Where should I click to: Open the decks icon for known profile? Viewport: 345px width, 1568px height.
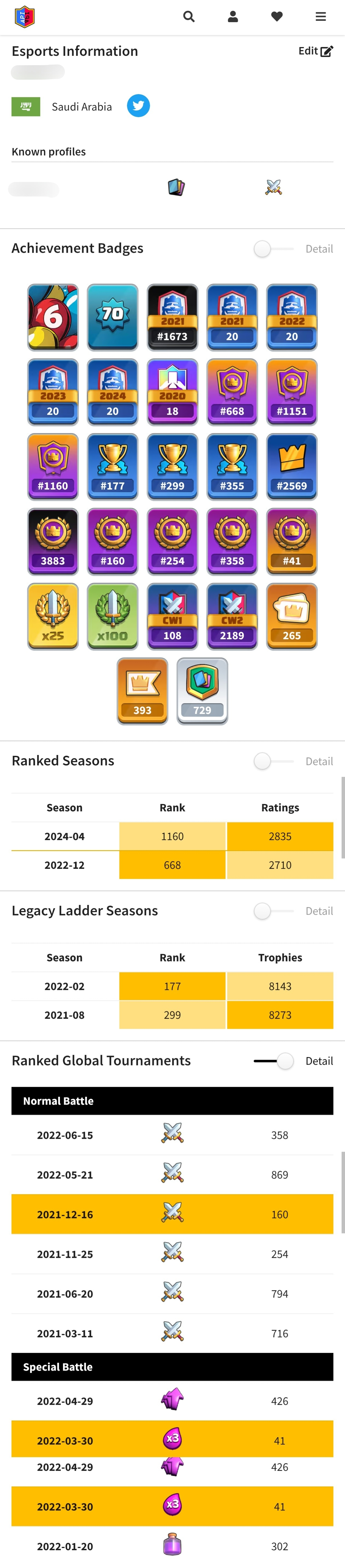pos(176,188)
